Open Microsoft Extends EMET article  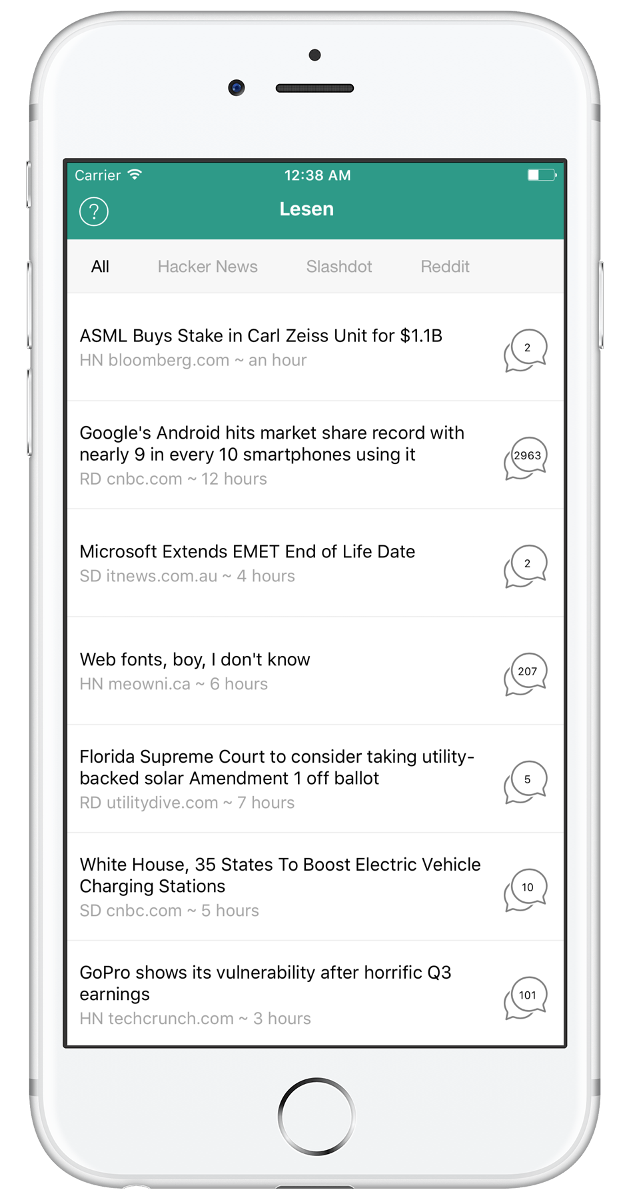tap(247, 552)
